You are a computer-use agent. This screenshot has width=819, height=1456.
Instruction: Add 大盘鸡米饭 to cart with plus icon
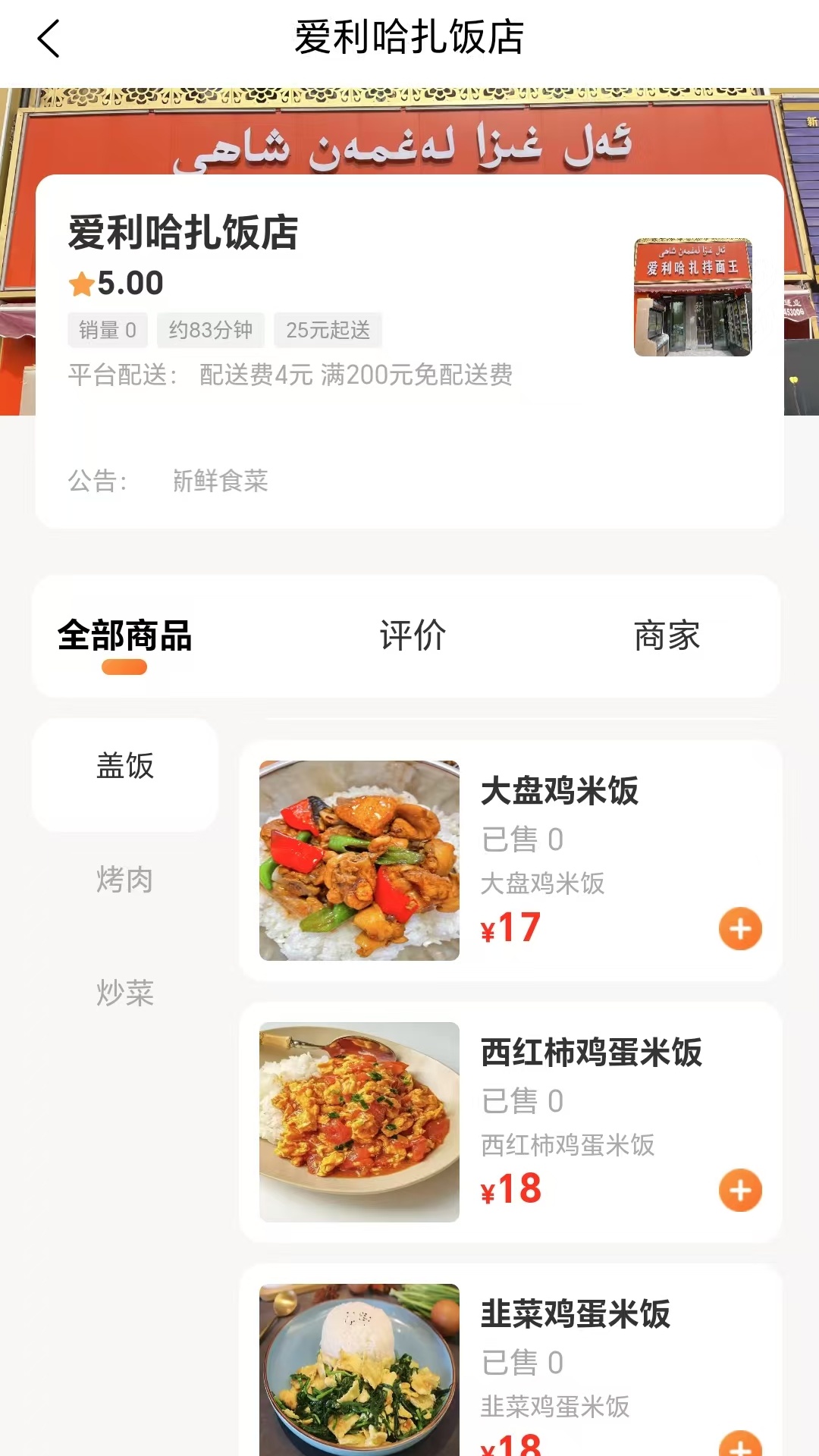point(739,928)
